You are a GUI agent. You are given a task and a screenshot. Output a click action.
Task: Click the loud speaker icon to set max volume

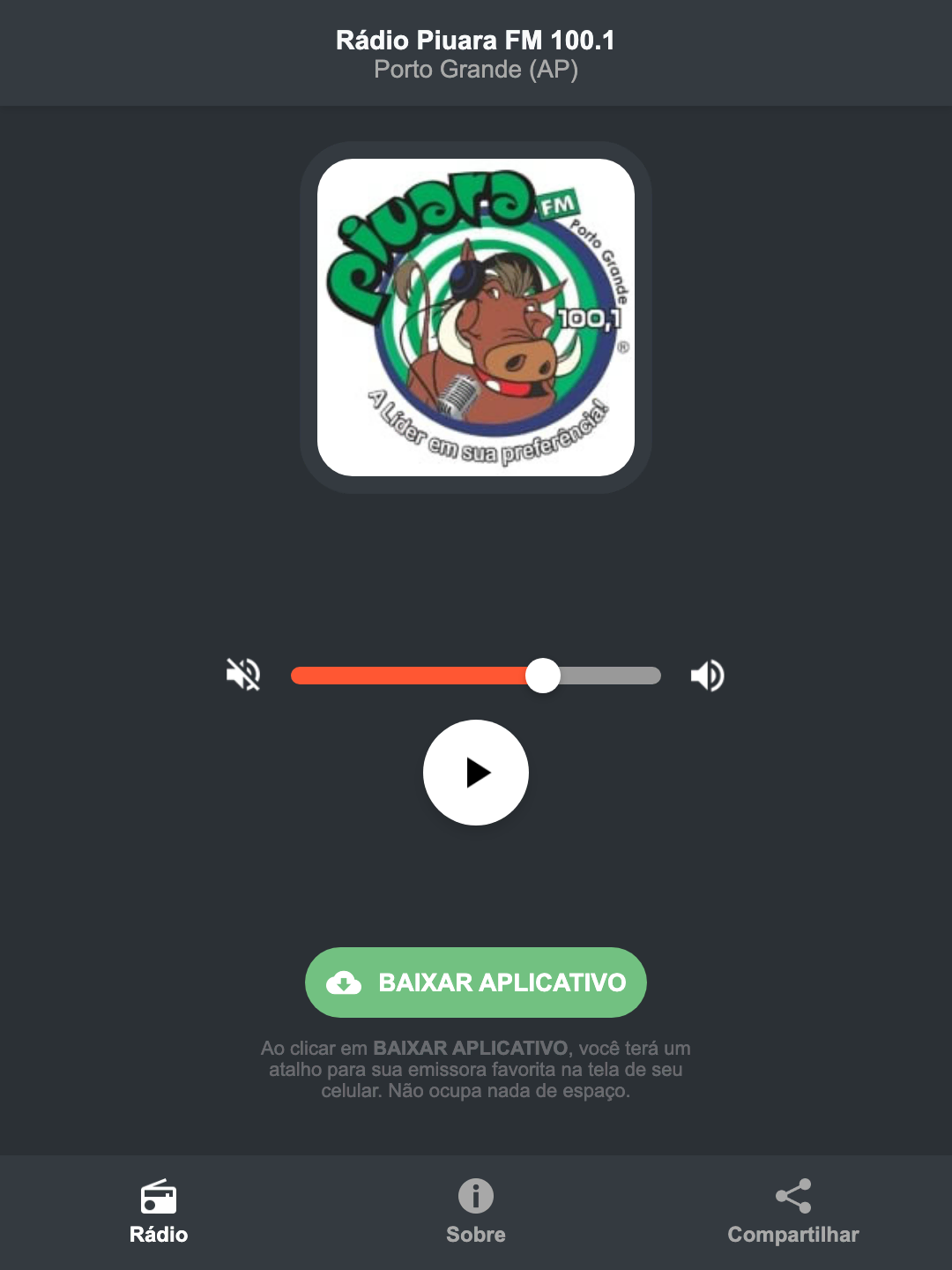click(x=706, y=675)
